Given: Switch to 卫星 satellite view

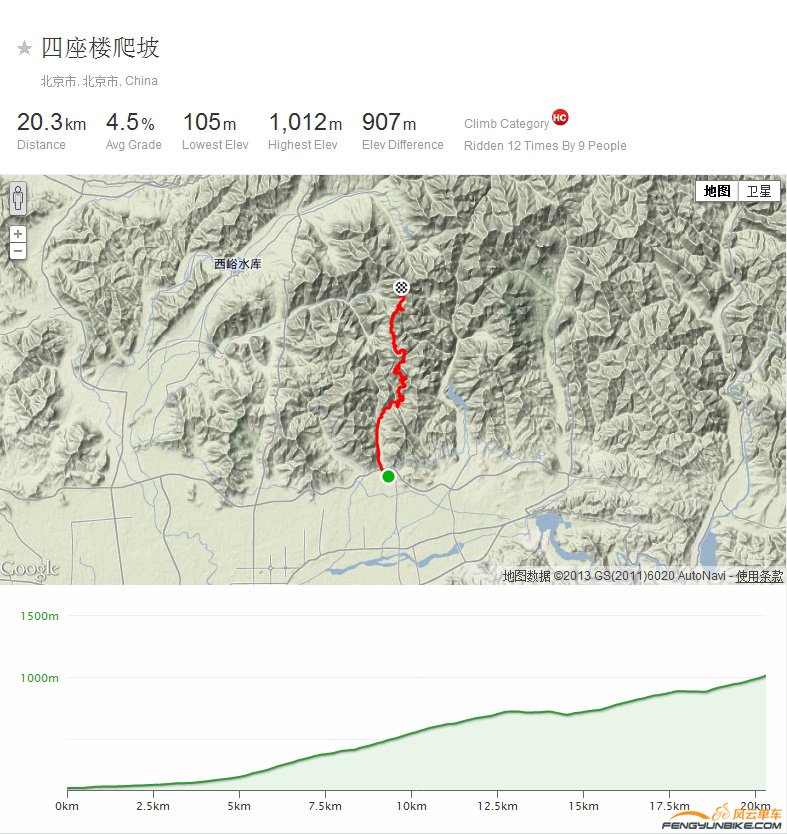Looking at the screenshot, I should click(x=759, y=191).
